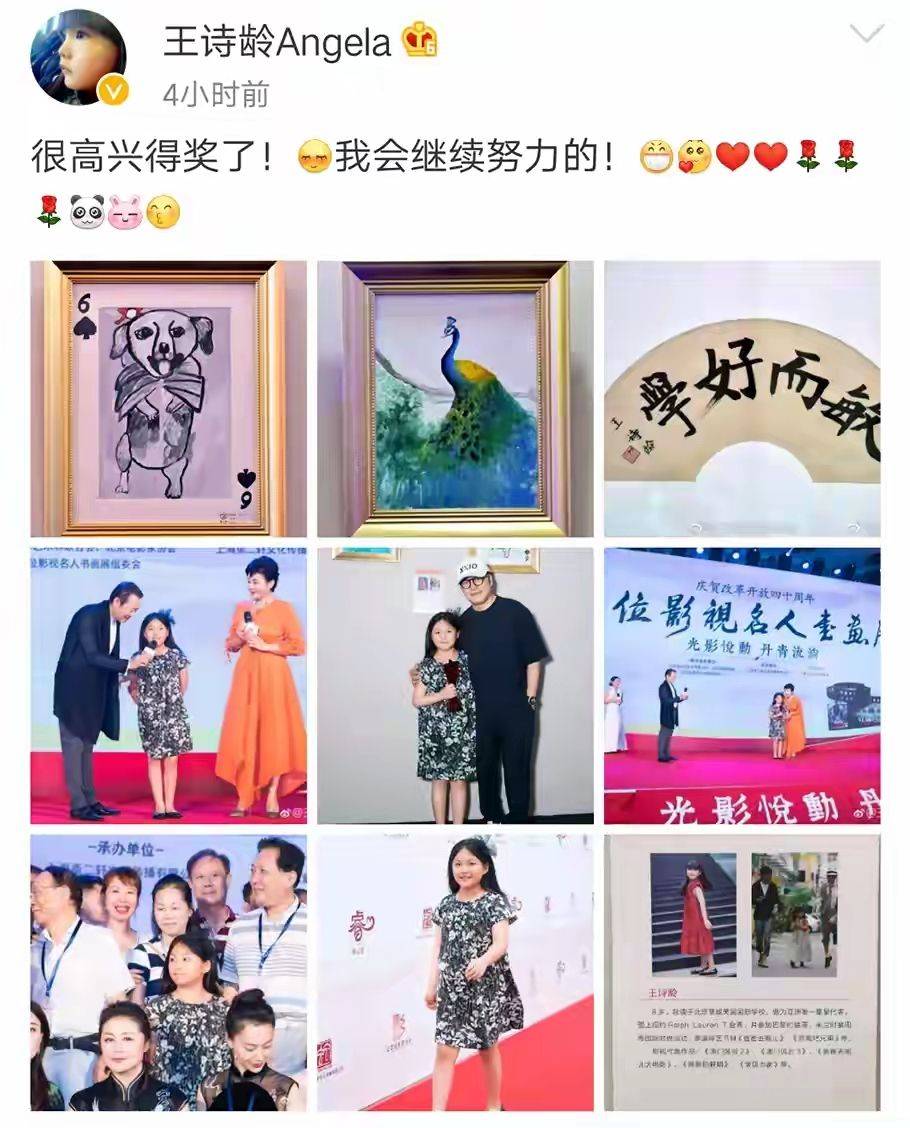View the wide stage banner photo

pyautogui.click(x=742, y=685)
